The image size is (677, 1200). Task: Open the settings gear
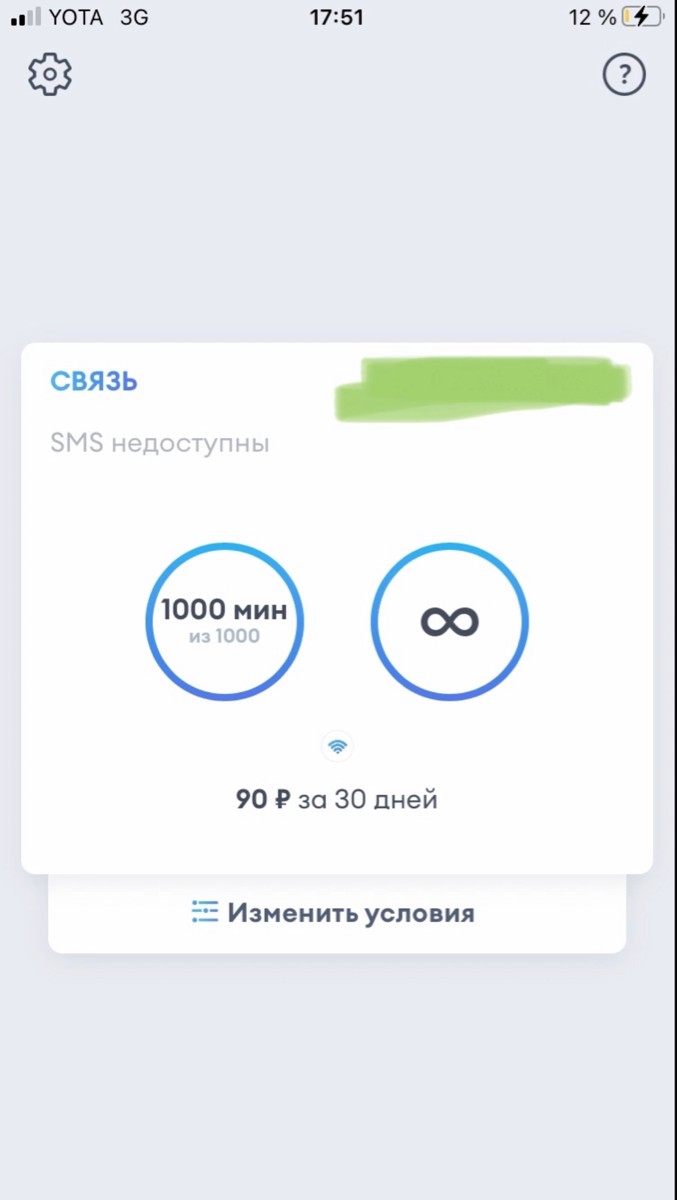(x=50, y=75)
